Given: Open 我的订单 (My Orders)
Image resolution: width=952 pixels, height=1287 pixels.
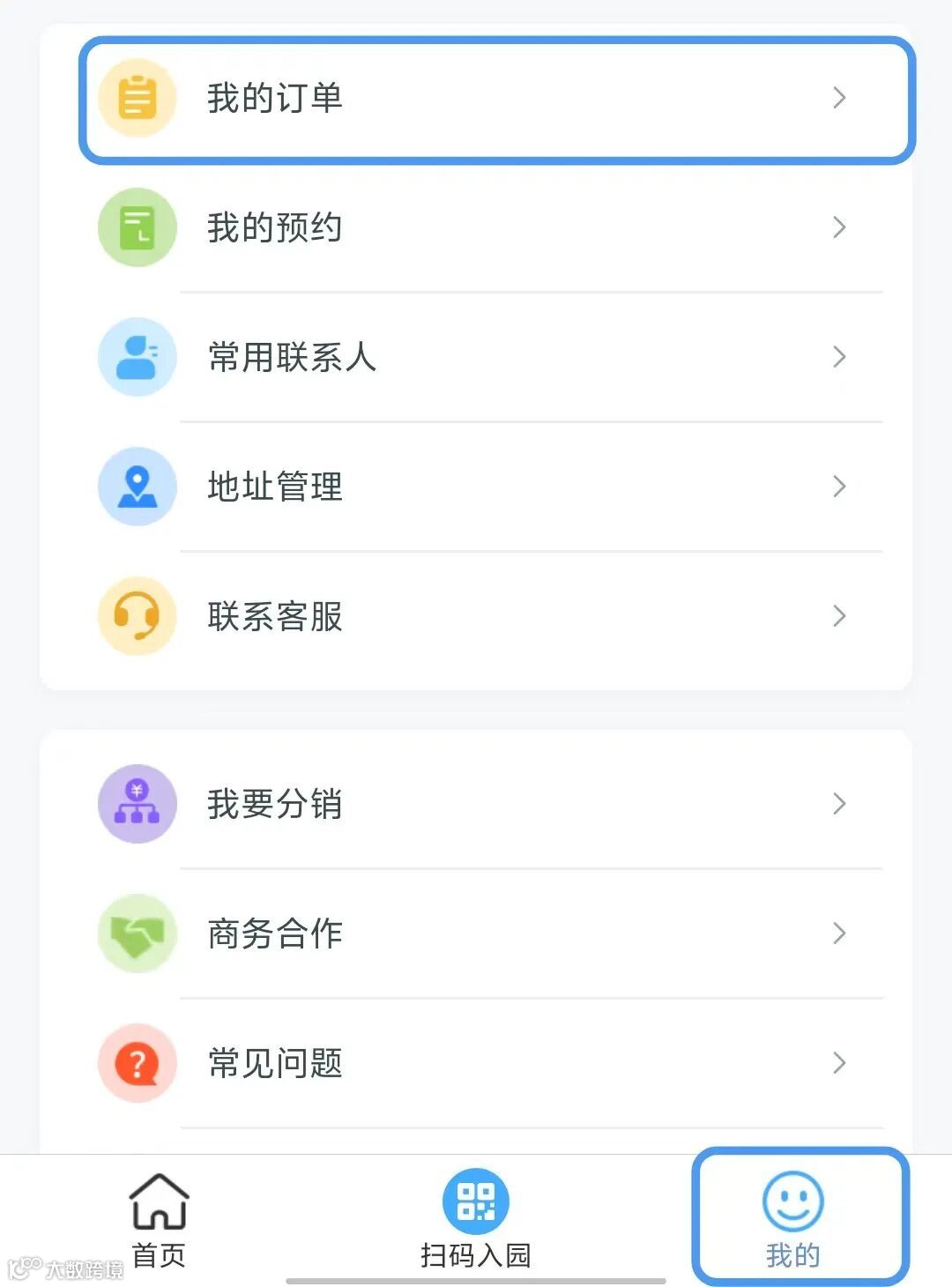Looking at the screenshot, I should [x=495, y=98].
